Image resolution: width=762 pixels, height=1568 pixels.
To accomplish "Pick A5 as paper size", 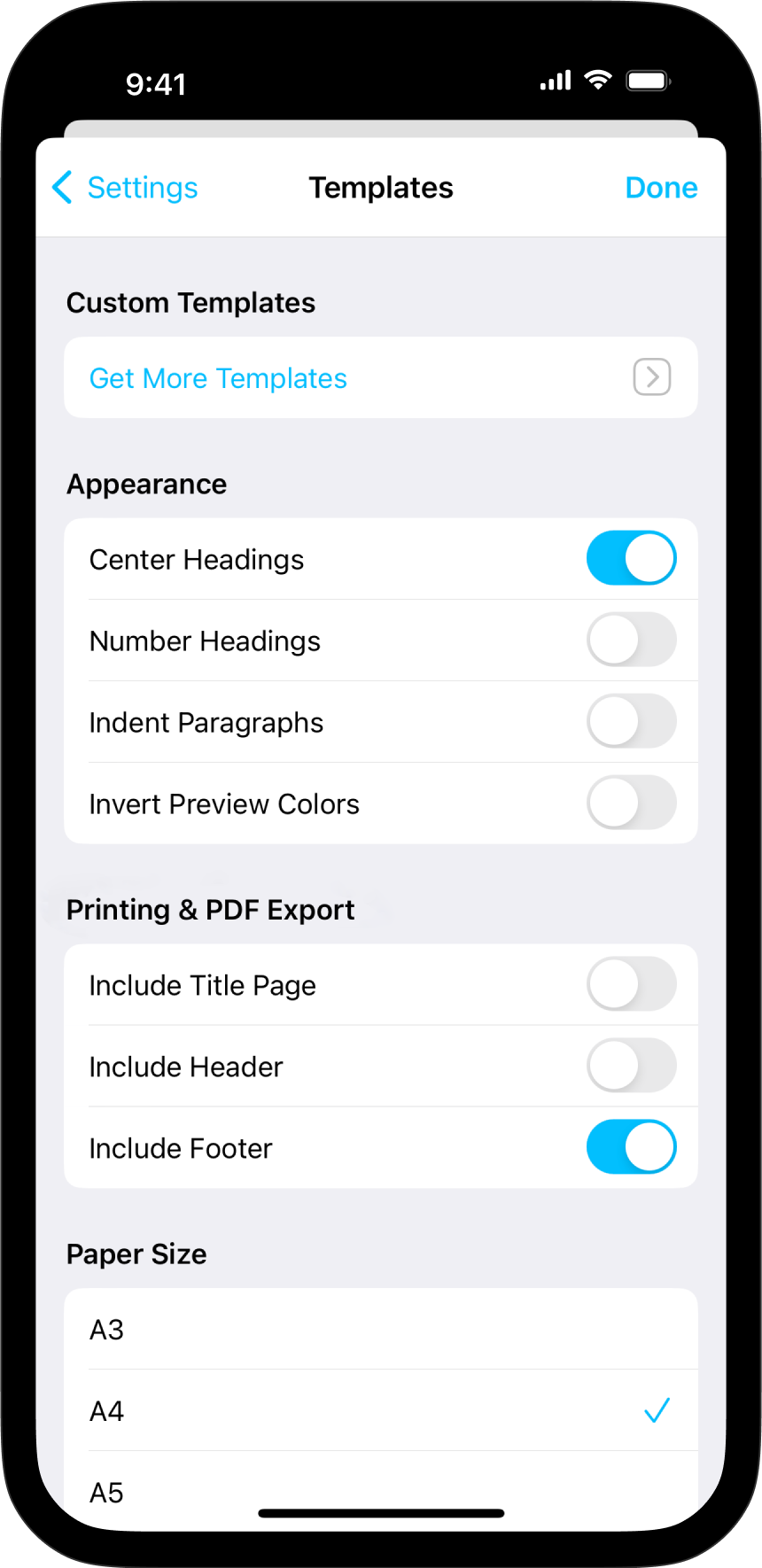I will [x=381, y=1489].
